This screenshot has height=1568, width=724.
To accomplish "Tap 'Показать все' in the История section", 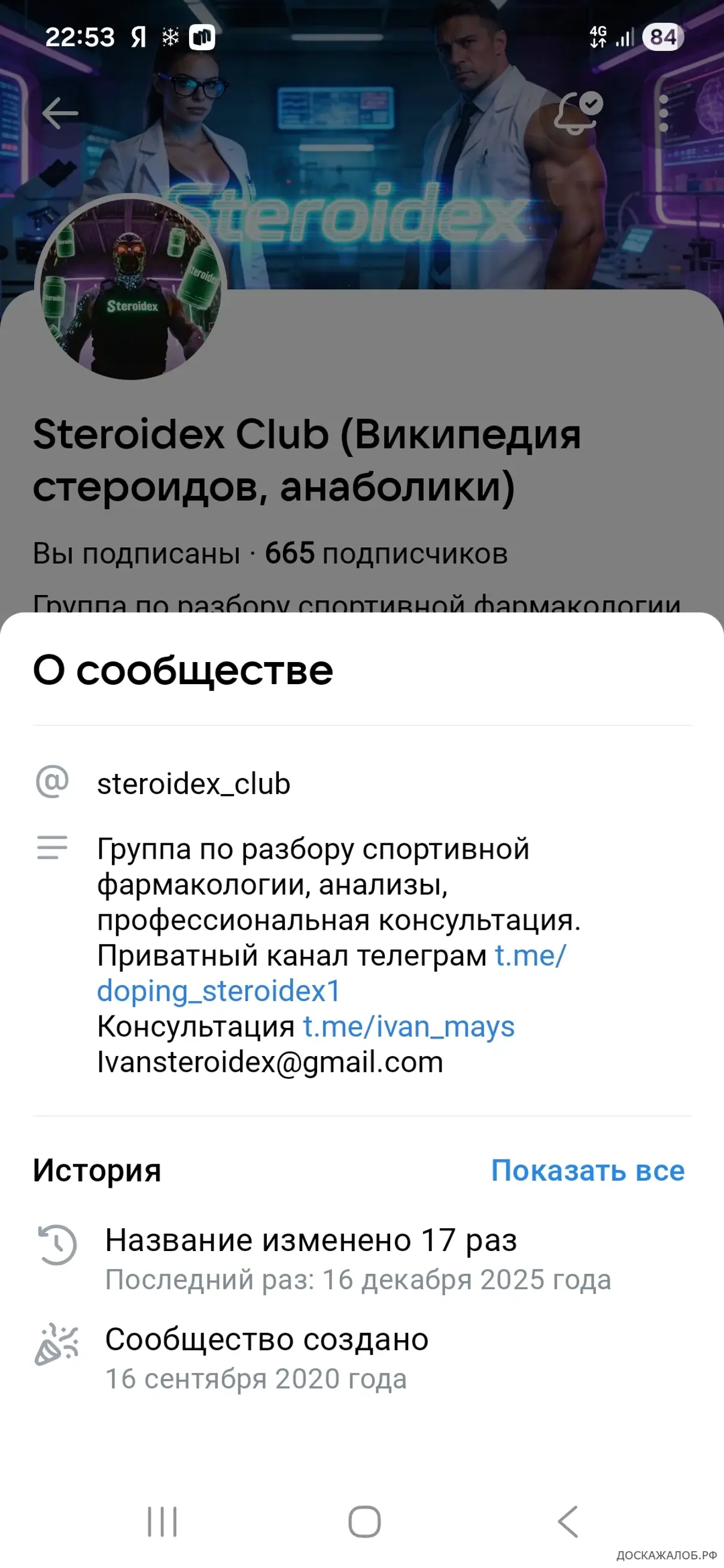I will (x=588, y=1170).
